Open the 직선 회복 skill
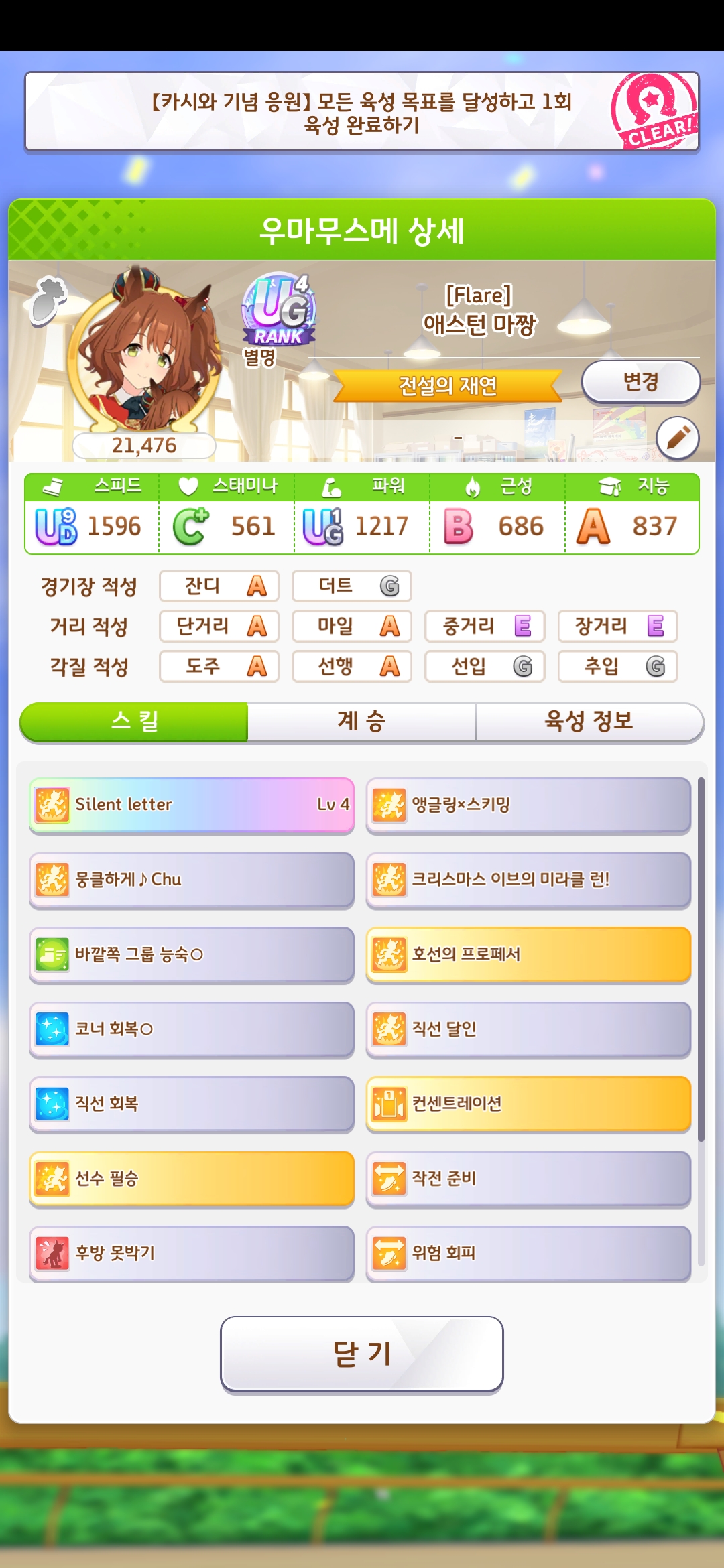Screen dimensions: 724x1568 click(x=192, y=1104)
